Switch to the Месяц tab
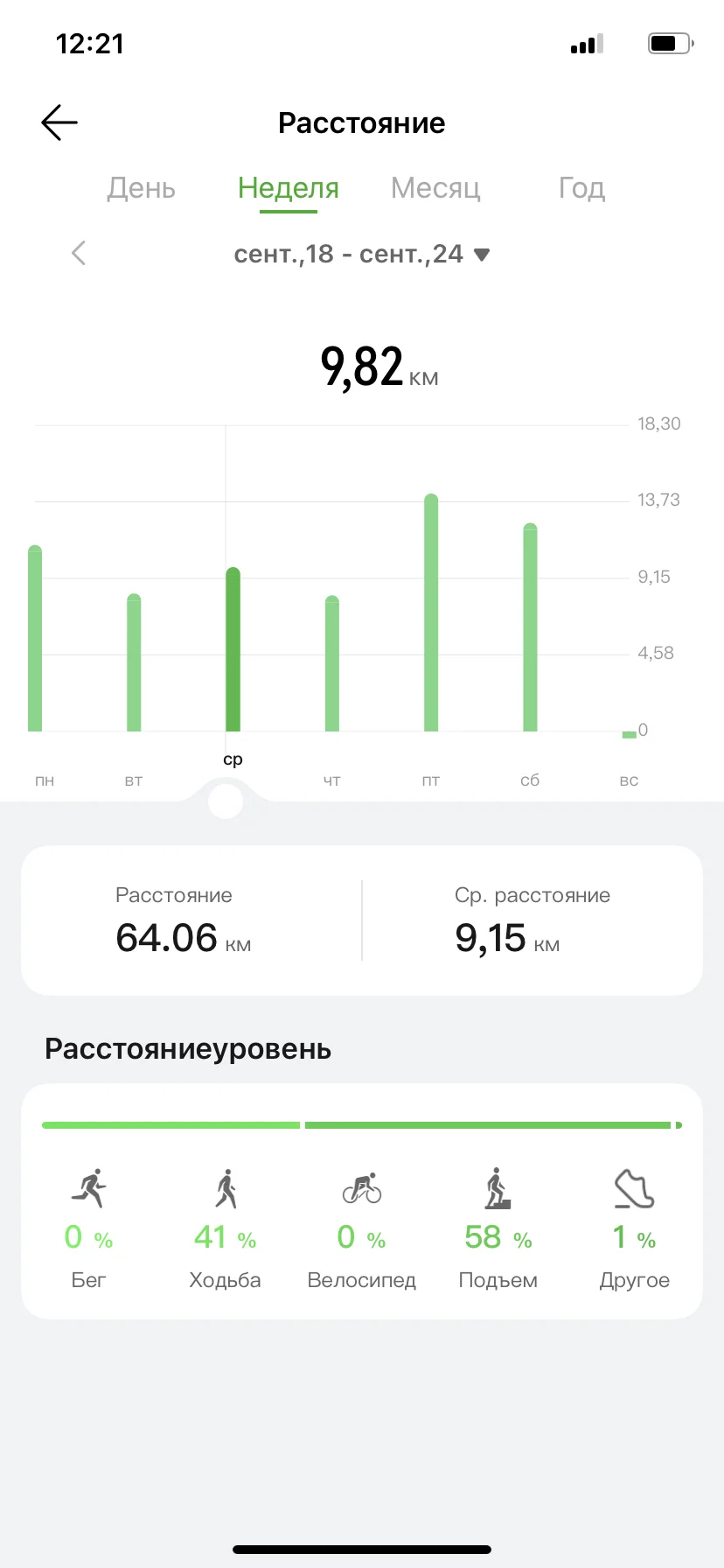Viewport: 724px width, 1568px height. (x=435, y=188)
